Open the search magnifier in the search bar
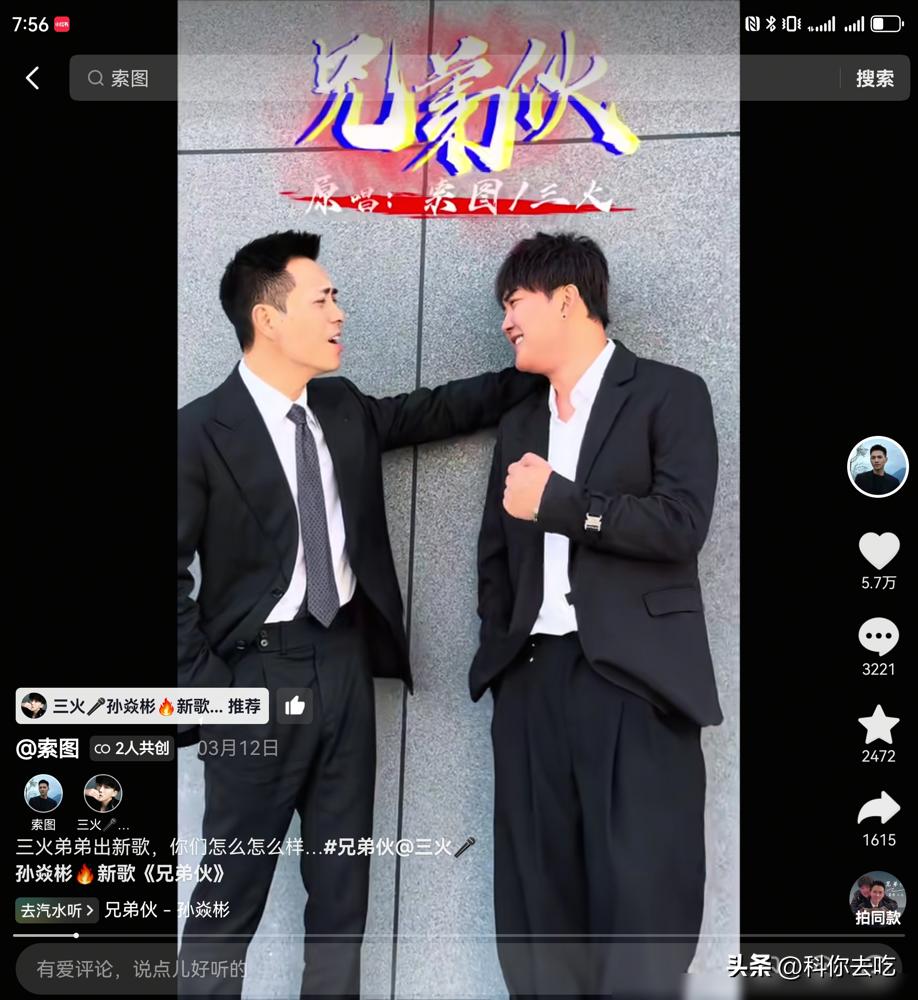 pos(95,78)
